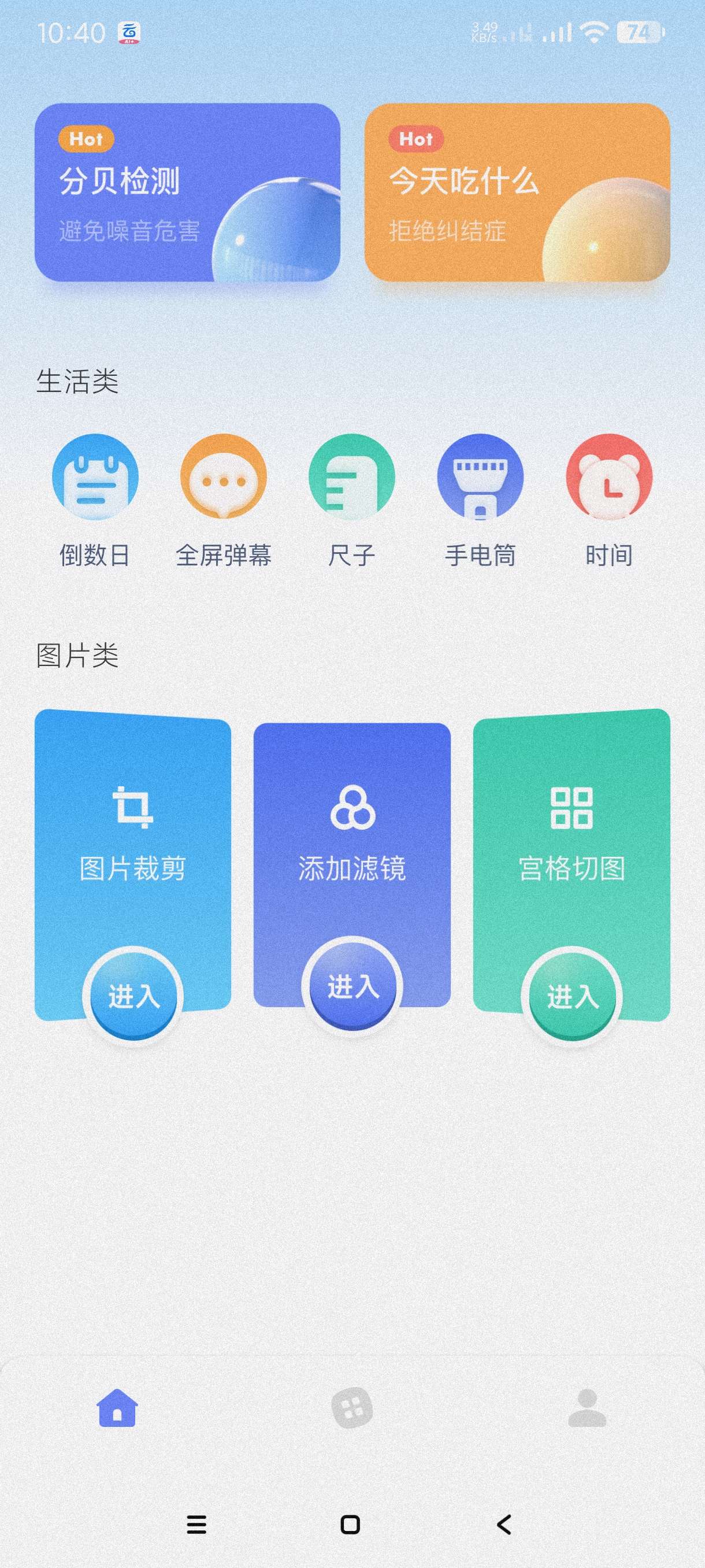
Task: Launch the 倒数日 countdown tool
Action: (95, 477)
